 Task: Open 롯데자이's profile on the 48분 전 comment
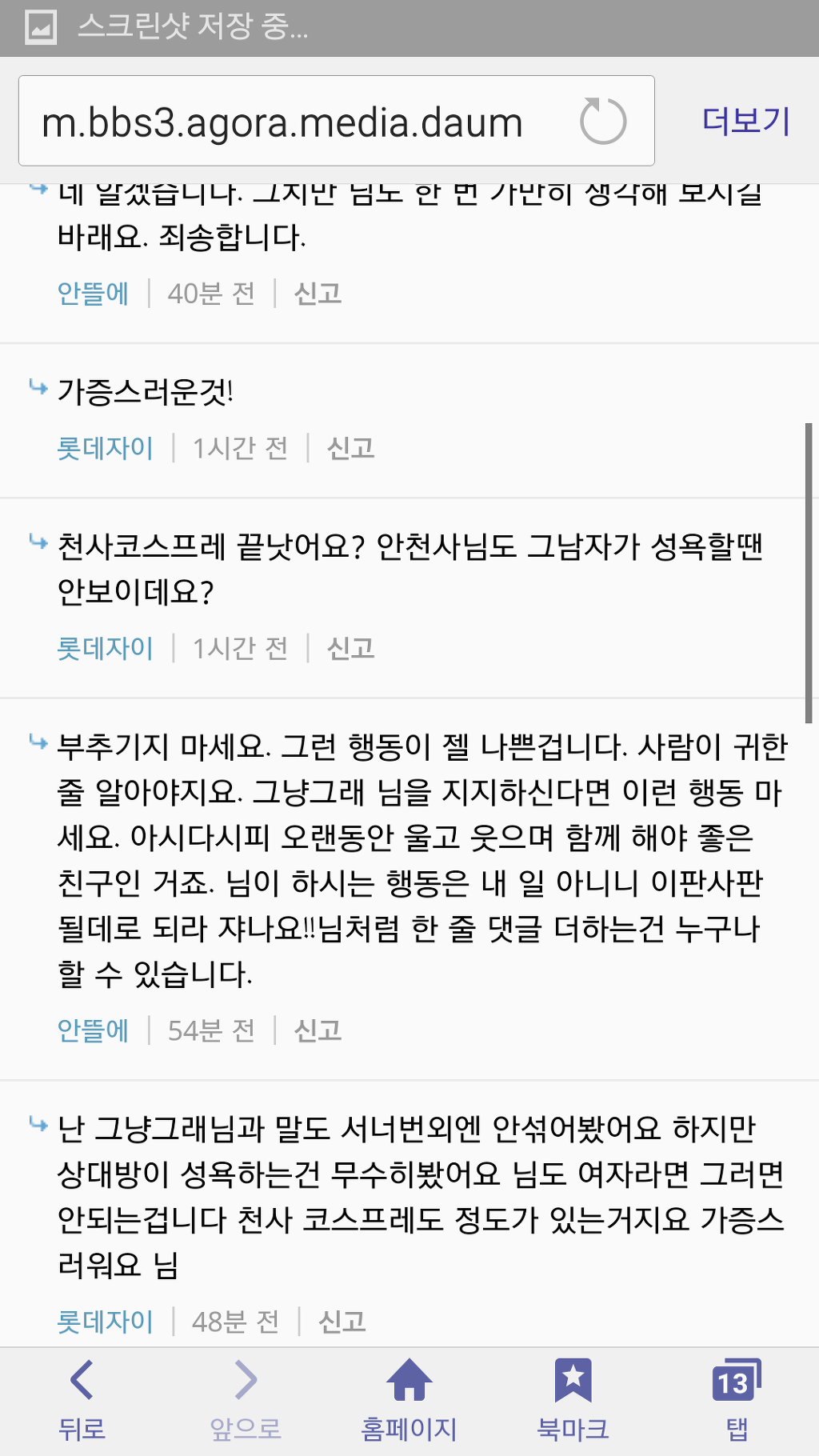[x=105, y=1322]
